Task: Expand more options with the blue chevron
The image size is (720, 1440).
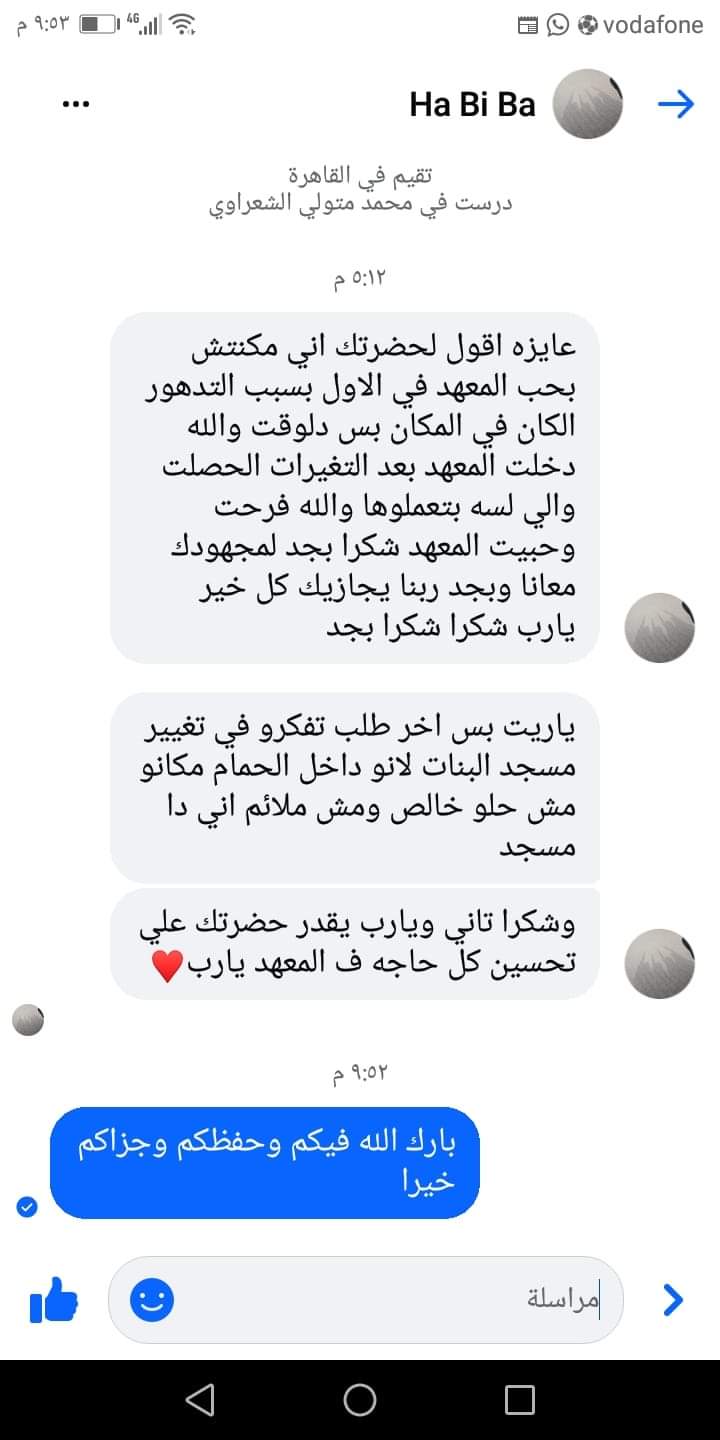Action: [x=673, y=1300]
